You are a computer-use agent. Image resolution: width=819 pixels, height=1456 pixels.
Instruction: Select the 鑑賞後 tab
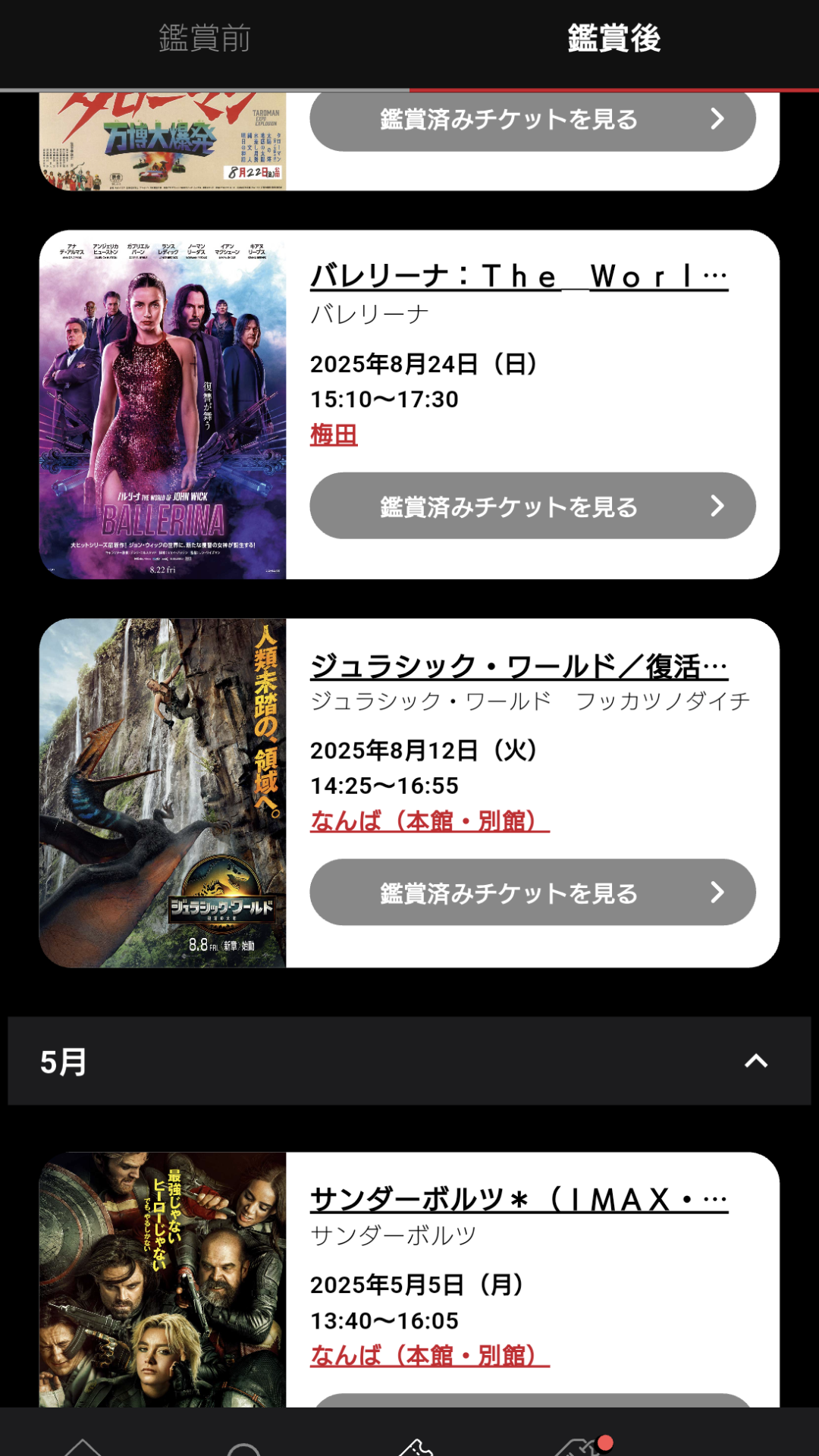(x=613, y=39)
